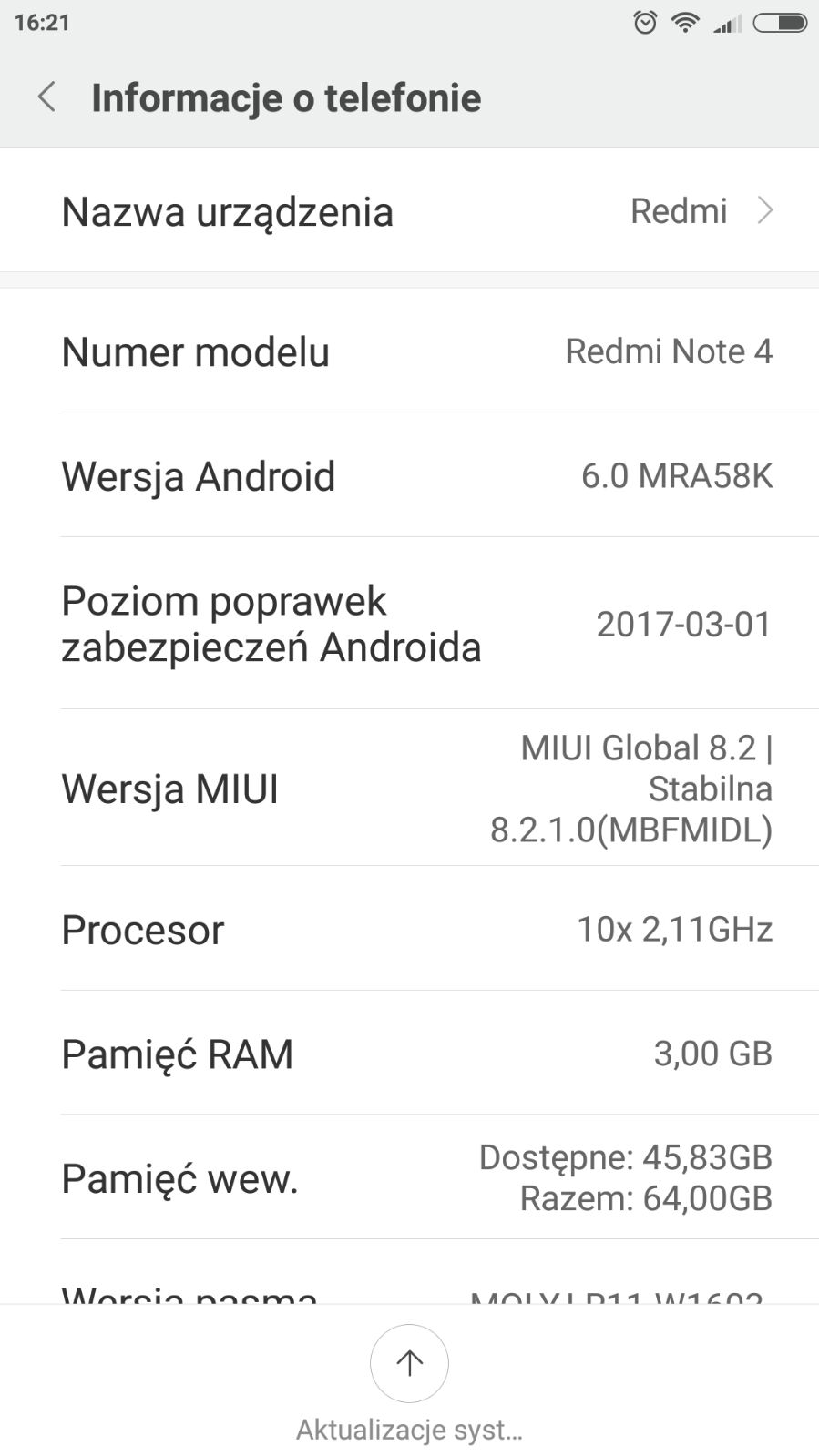The width and height of the screenshot is (819, 1456).
Task: Go back from Informacje o telefonie
Action: coord(47,97)
